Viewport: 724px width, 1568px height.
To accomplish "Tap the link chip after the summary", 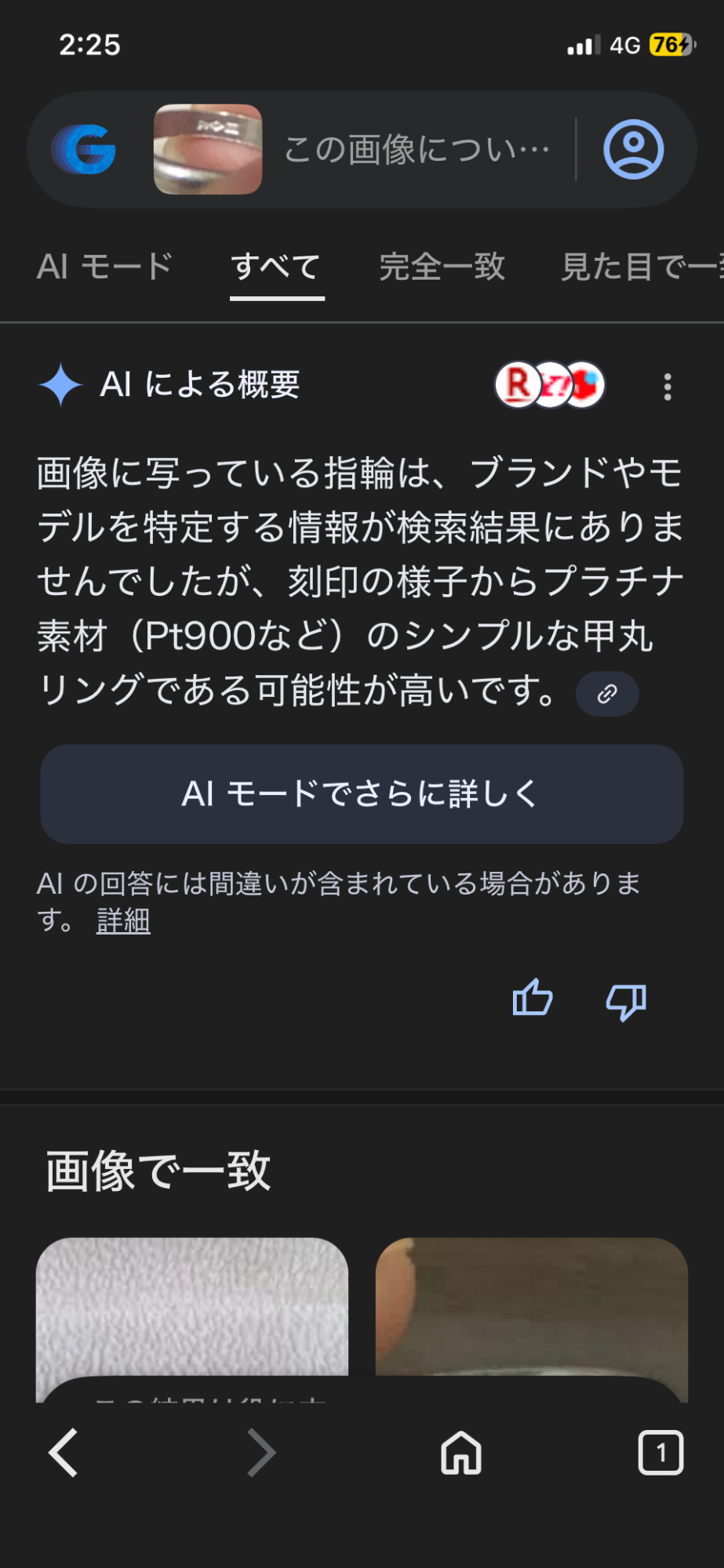I will pyautogui.click(x=606, y=694).
